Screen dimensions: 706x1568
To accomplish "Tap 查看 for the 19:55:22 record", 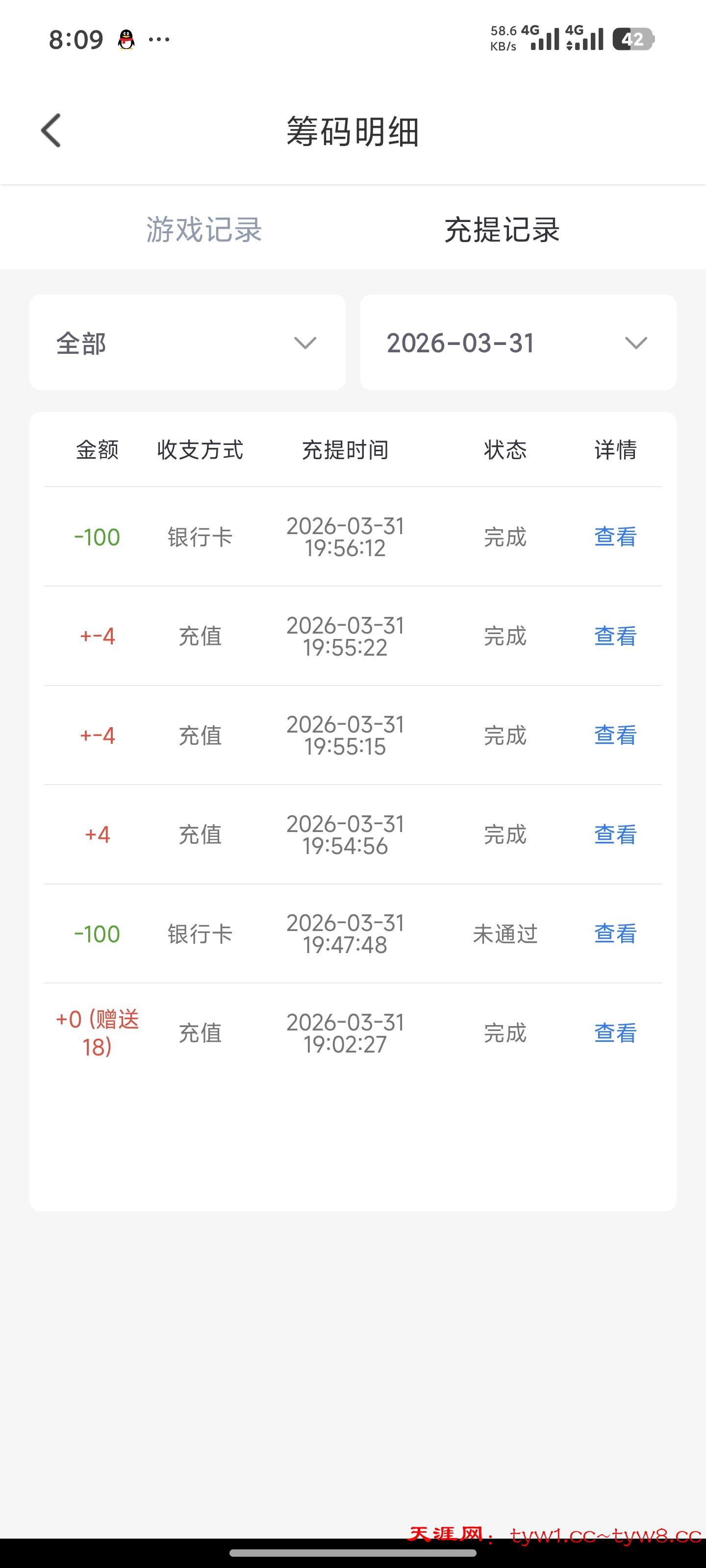I will [x=615, y=636].
